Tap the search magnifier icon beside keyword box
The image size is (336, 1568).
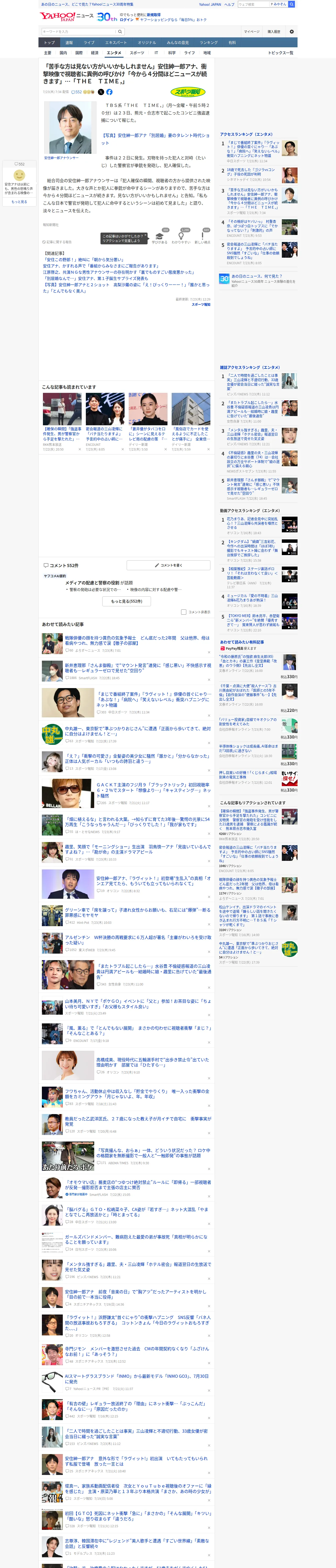pos(120,32)
